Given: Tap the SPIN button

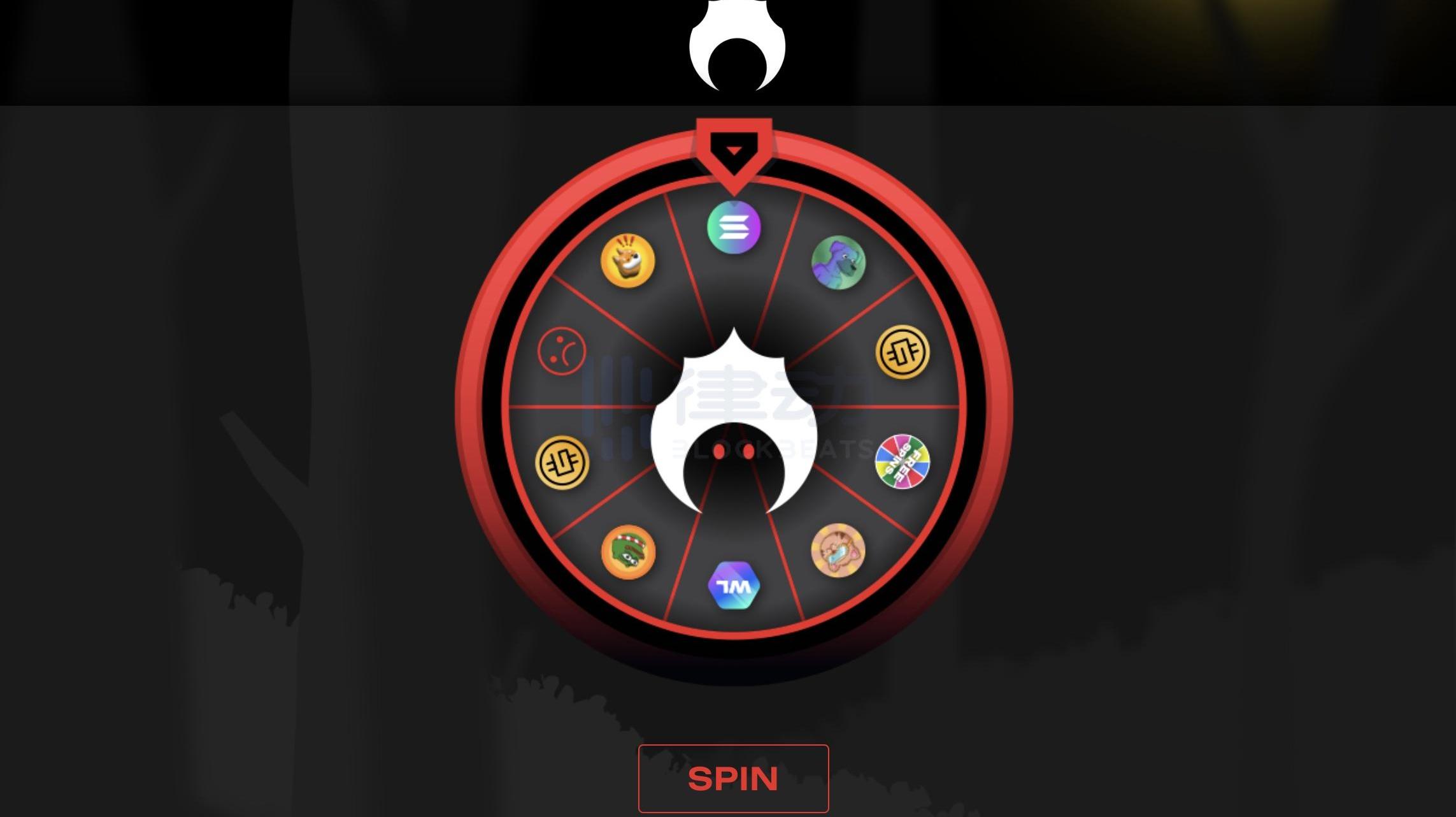Looking at the screenshot, I should click(733, 778).
